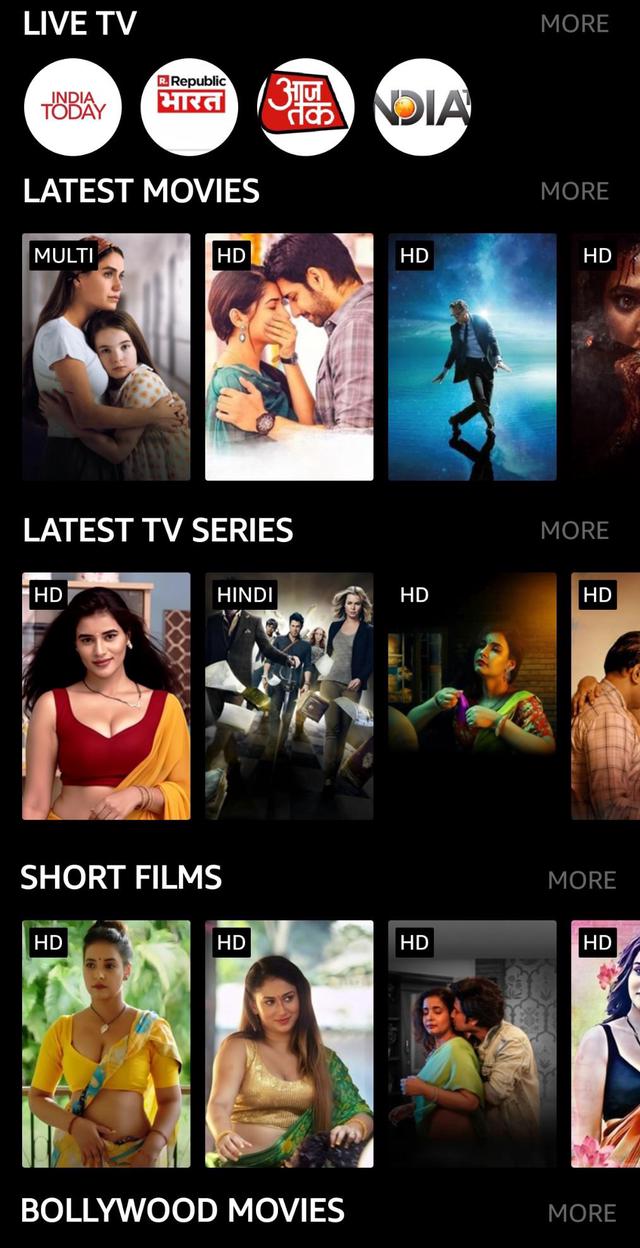
Task: Tap MORE for Bollywood Movies
Action: point(581,1213)
